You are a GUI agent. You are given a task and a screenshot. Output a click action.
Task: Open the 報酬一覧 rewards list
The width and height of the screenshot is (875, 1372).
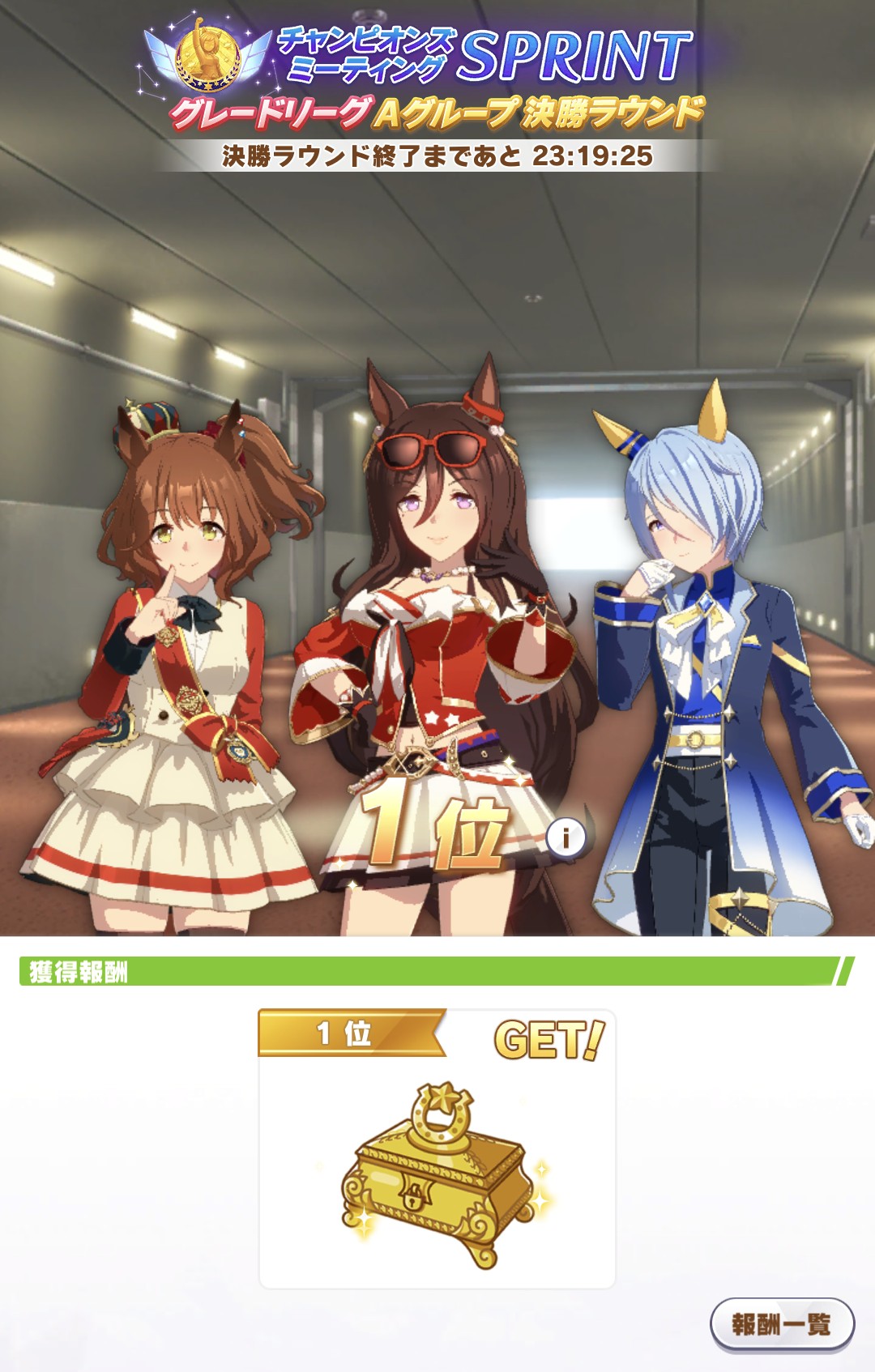[x=782, y=1324]
